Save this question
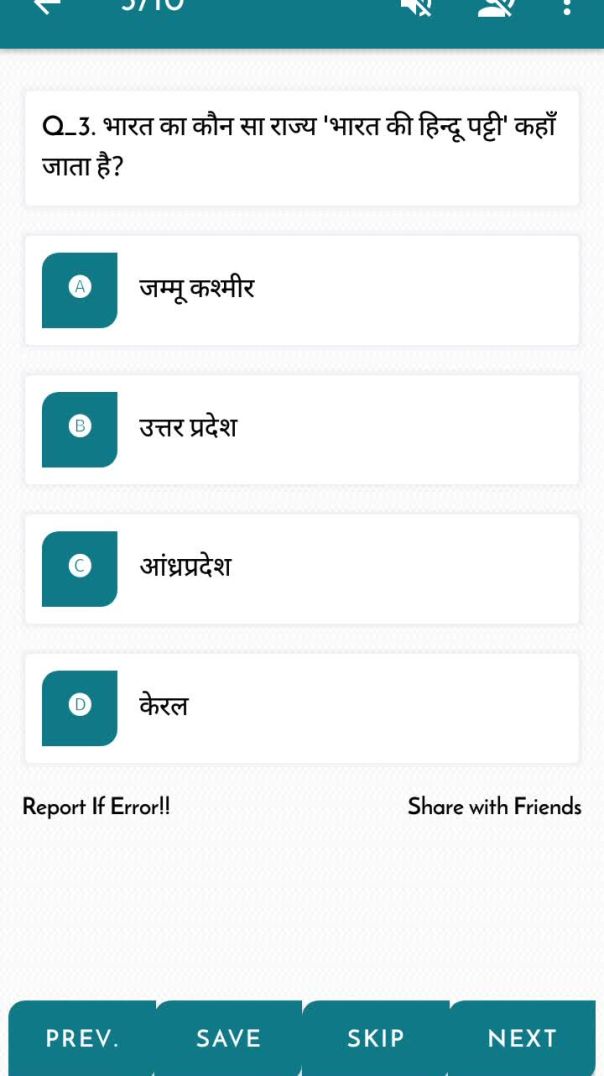This screenshot has width=604, height=1076. [229, 1039]
